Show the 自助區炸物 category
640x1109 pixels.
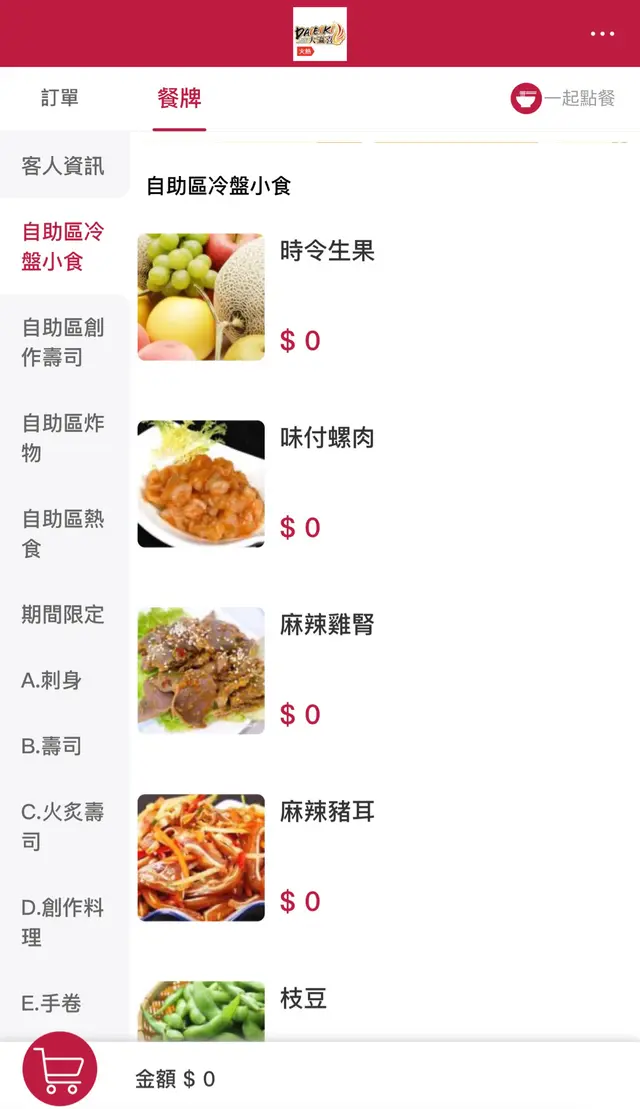point(63,437)
